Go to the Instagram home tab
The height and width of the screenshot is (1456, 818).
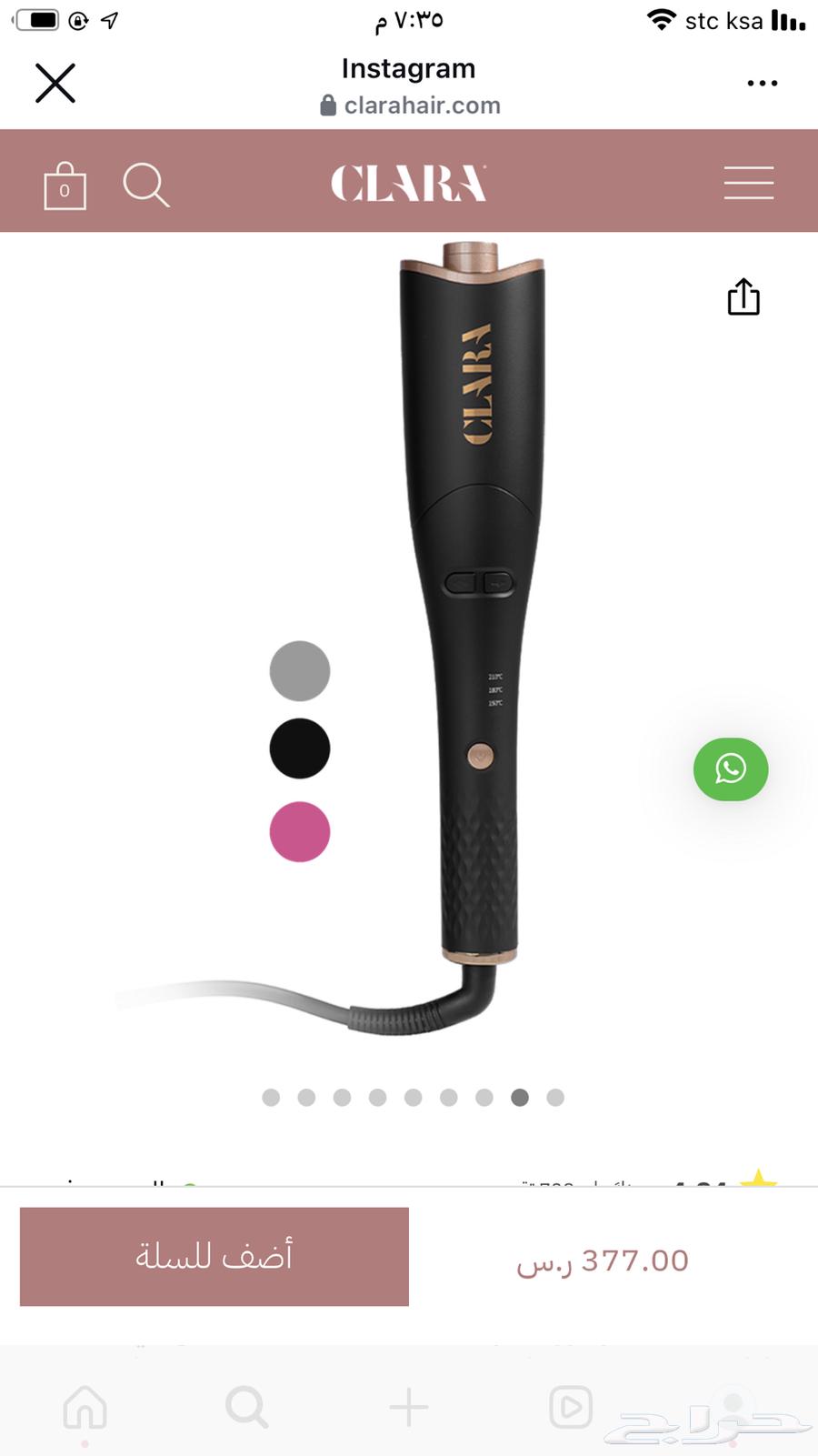point(85,1408)
